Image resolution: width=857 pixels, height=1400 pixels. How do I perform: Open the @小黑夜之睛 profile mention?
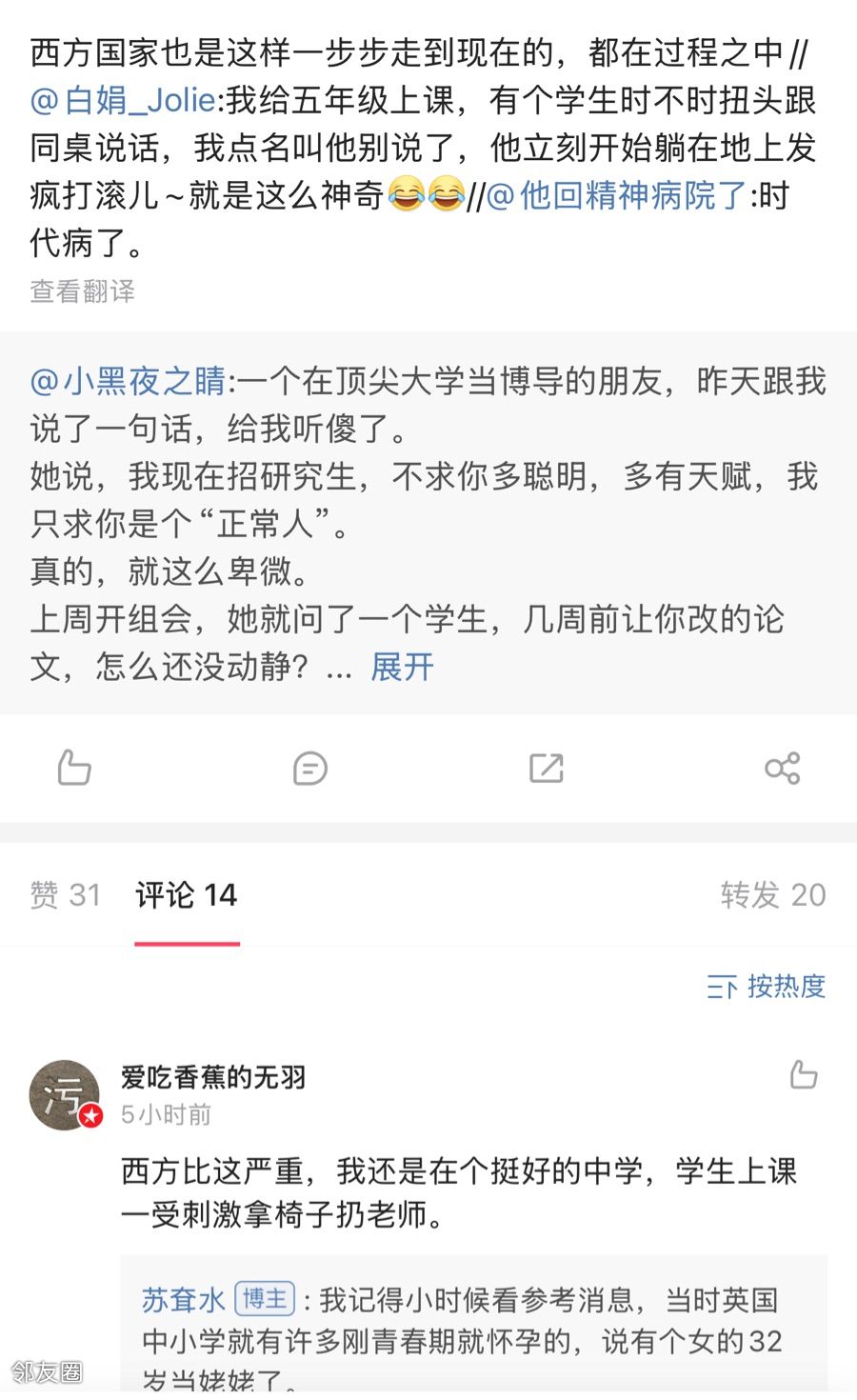[129, 382]
